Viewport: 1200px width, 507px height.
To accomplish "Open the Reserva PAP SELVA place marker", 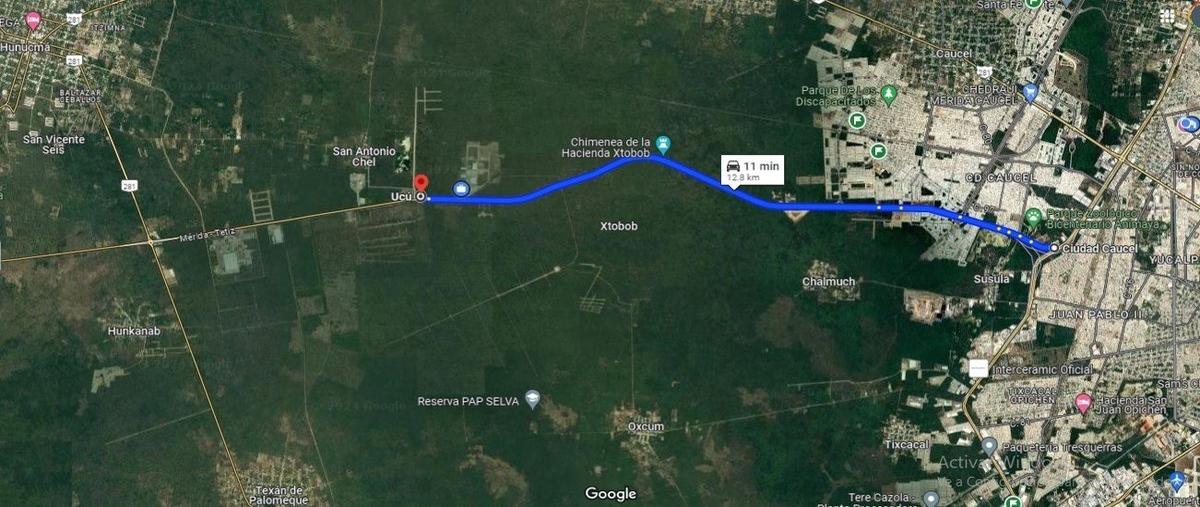I will click(x=532, y=399).
